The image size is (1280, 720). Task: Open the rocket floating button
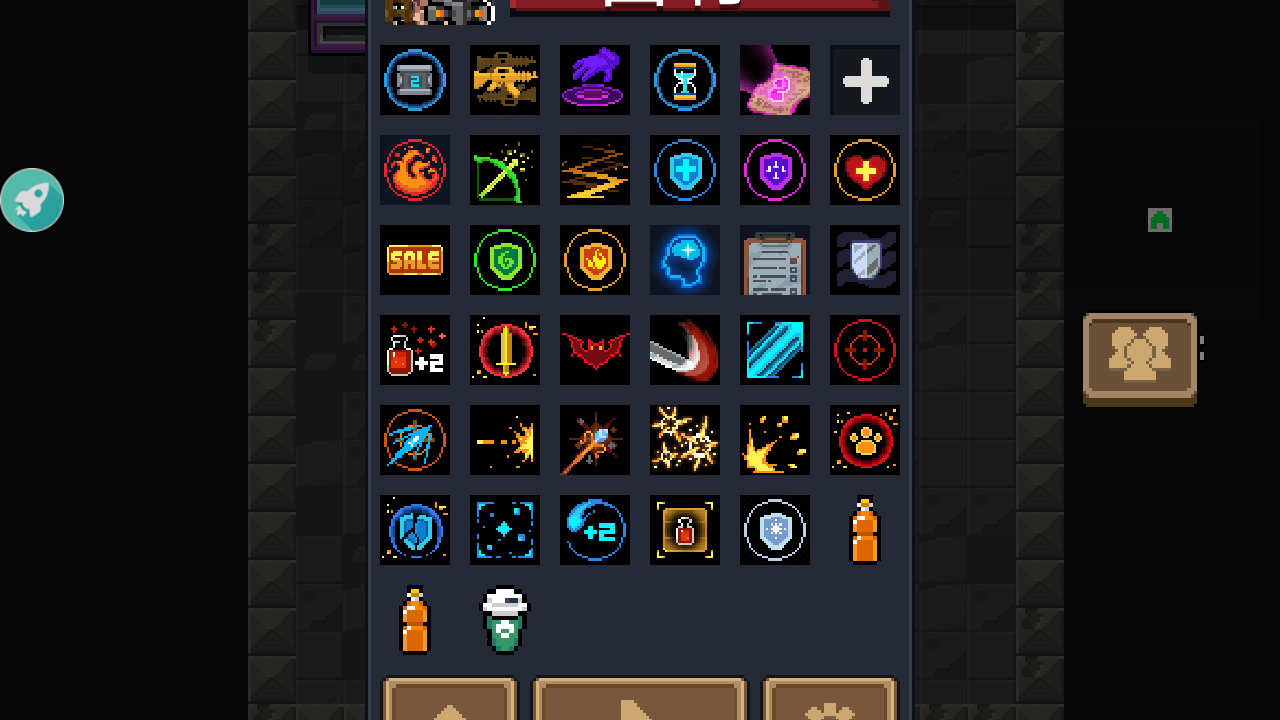point(32,200)
